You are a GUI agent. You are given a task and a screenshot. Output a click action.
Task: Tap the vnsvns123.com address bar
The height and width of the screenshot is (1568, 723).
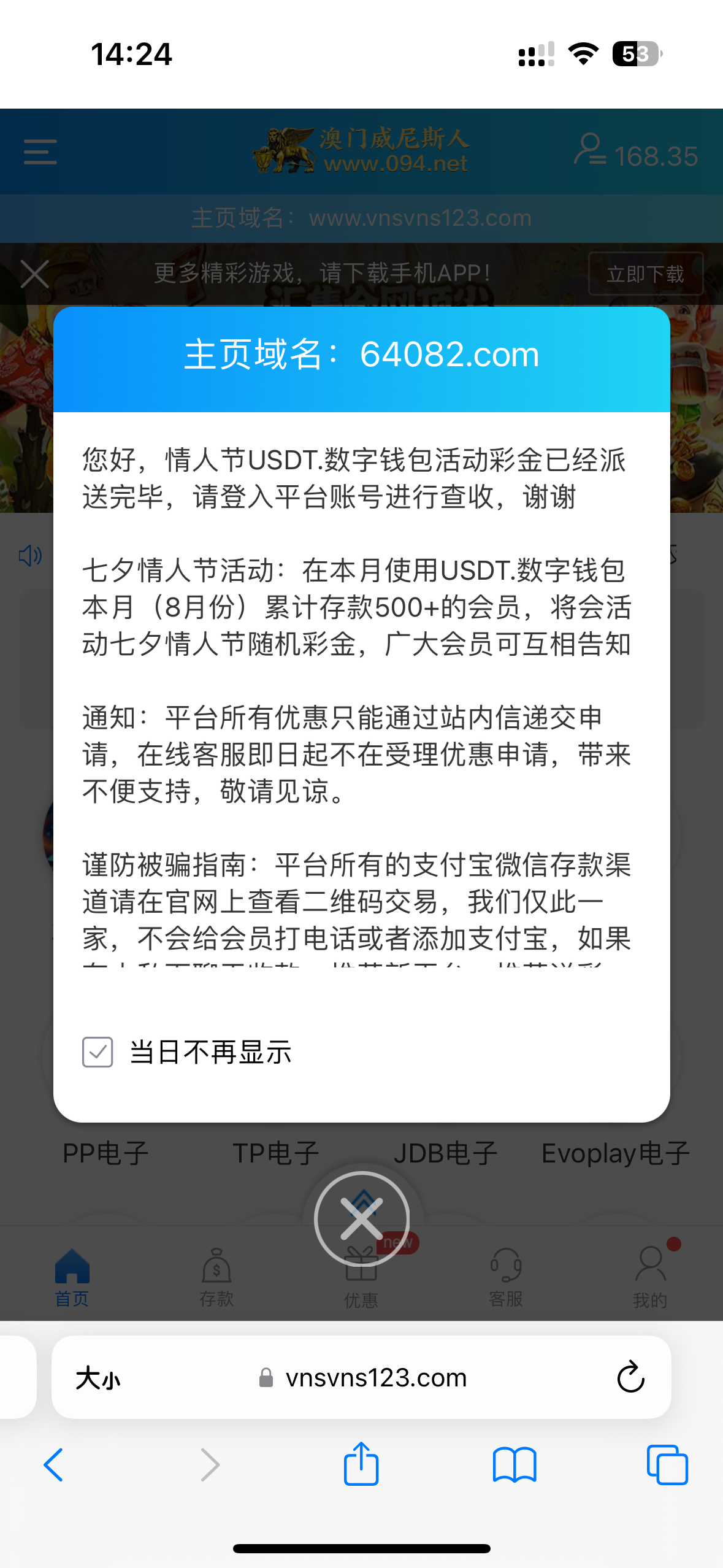click(x=375, y=1378)
